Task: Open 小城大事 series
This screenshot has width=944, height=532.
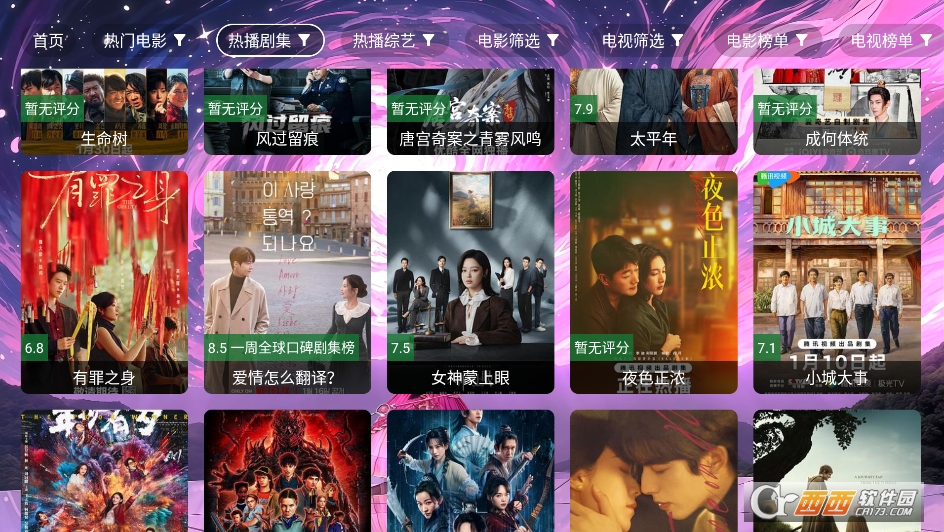Action: [837, 282]
